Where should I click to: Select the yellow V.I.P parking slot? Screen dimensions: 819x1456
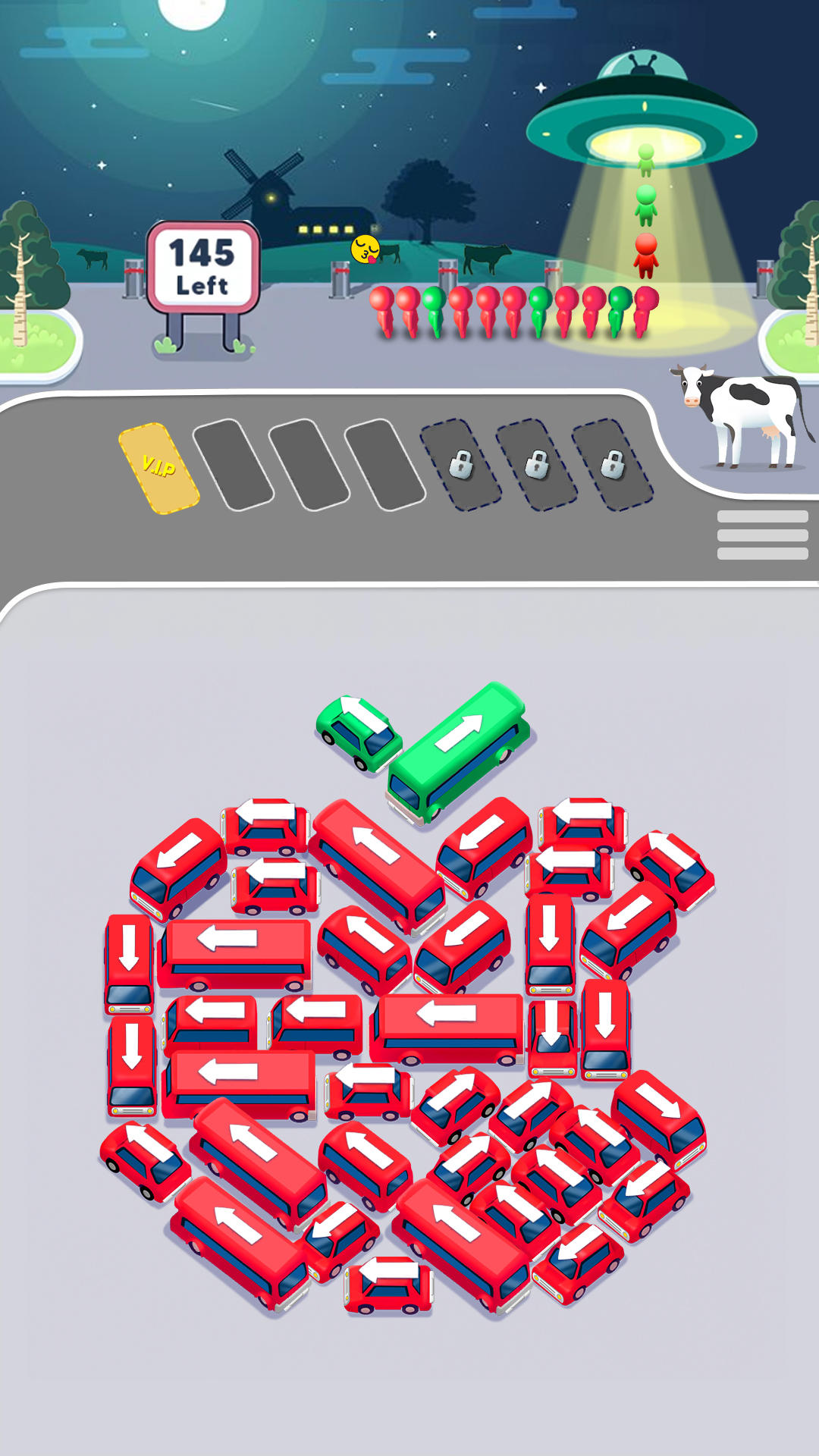pos(159,467)
